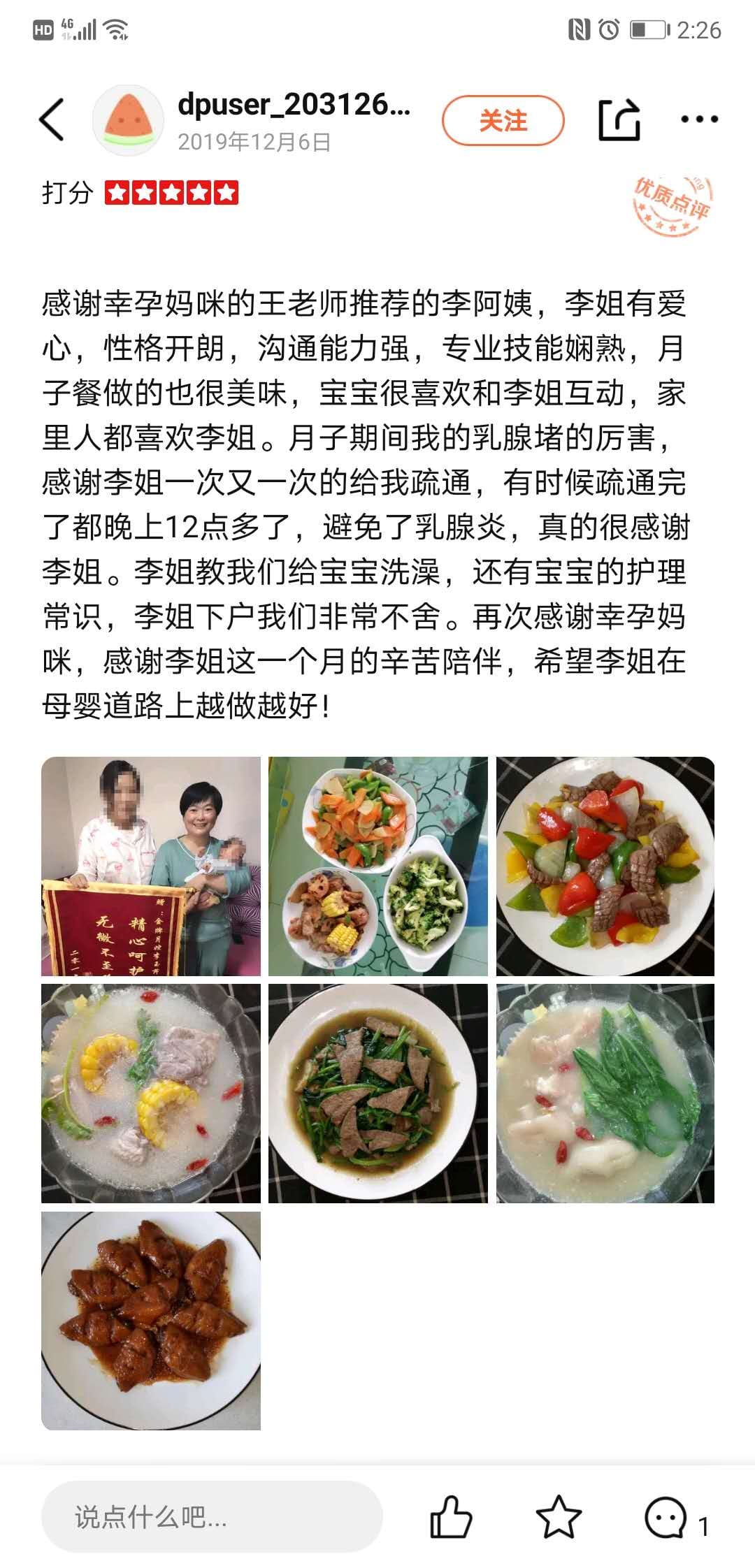Tap the 说点什么吧 comment box
Viewport: 755px width, 1568px height.
click(x=212, y=1517)
